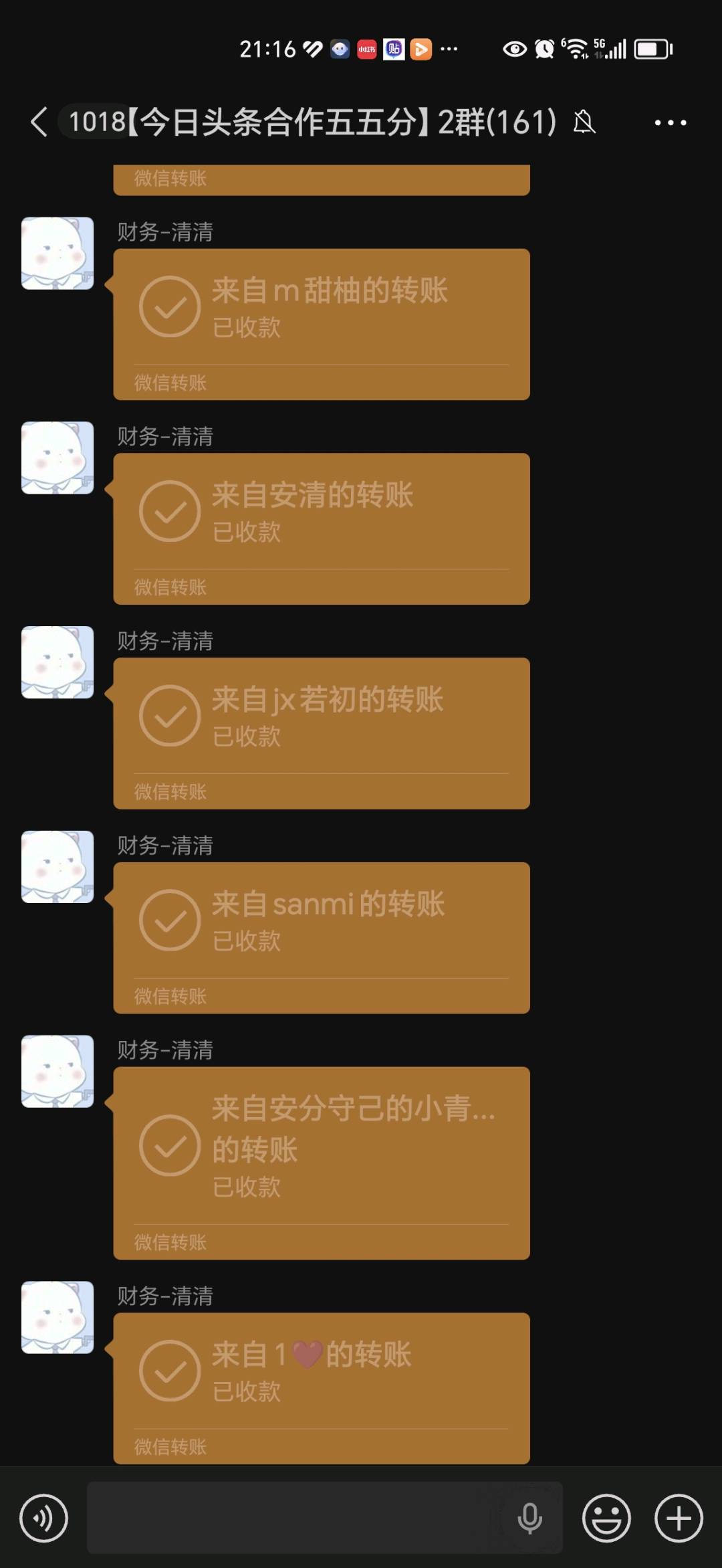Tap the battery indicator in status bar

coord(650,48)
